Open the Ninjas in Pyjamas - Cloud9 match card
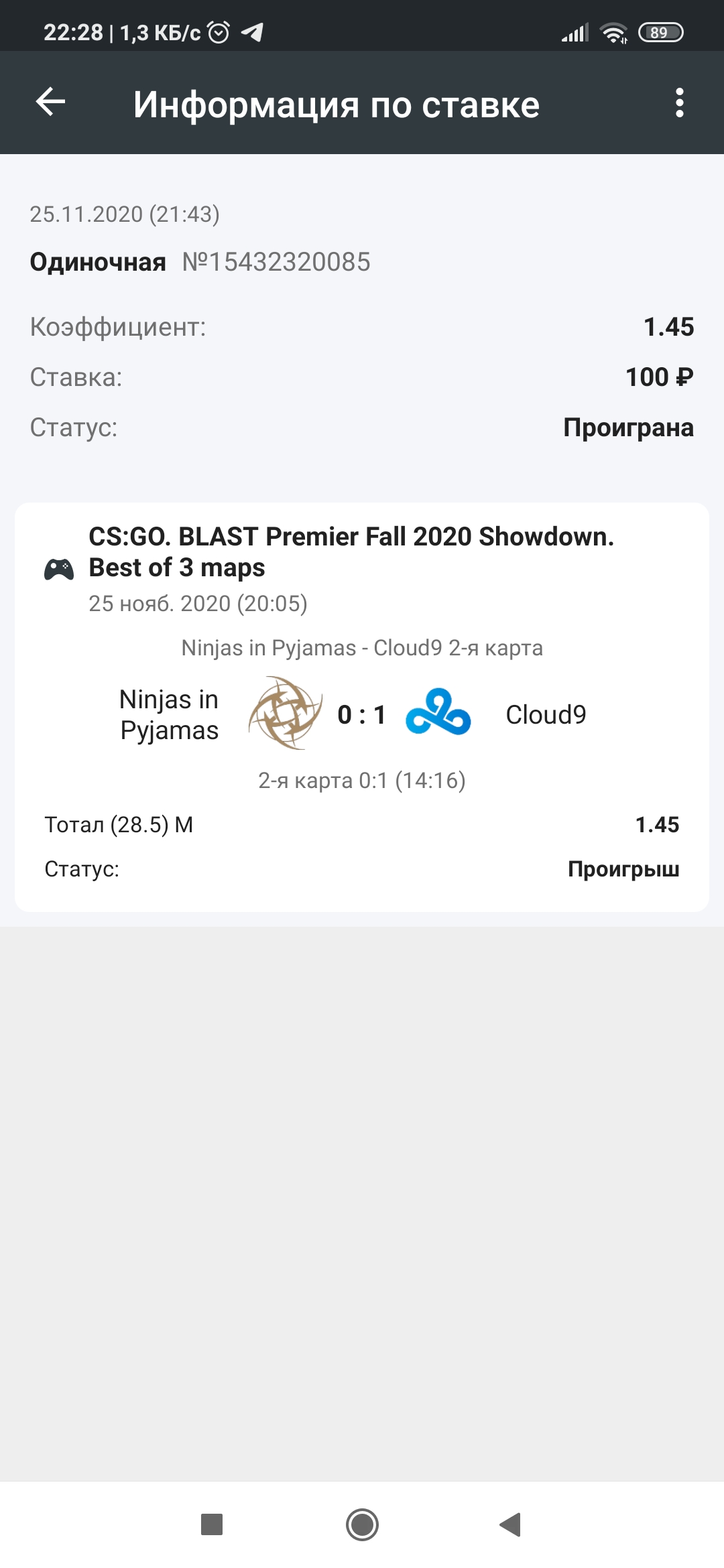The height and width of the screenshot is (1568, 724). 362,707
